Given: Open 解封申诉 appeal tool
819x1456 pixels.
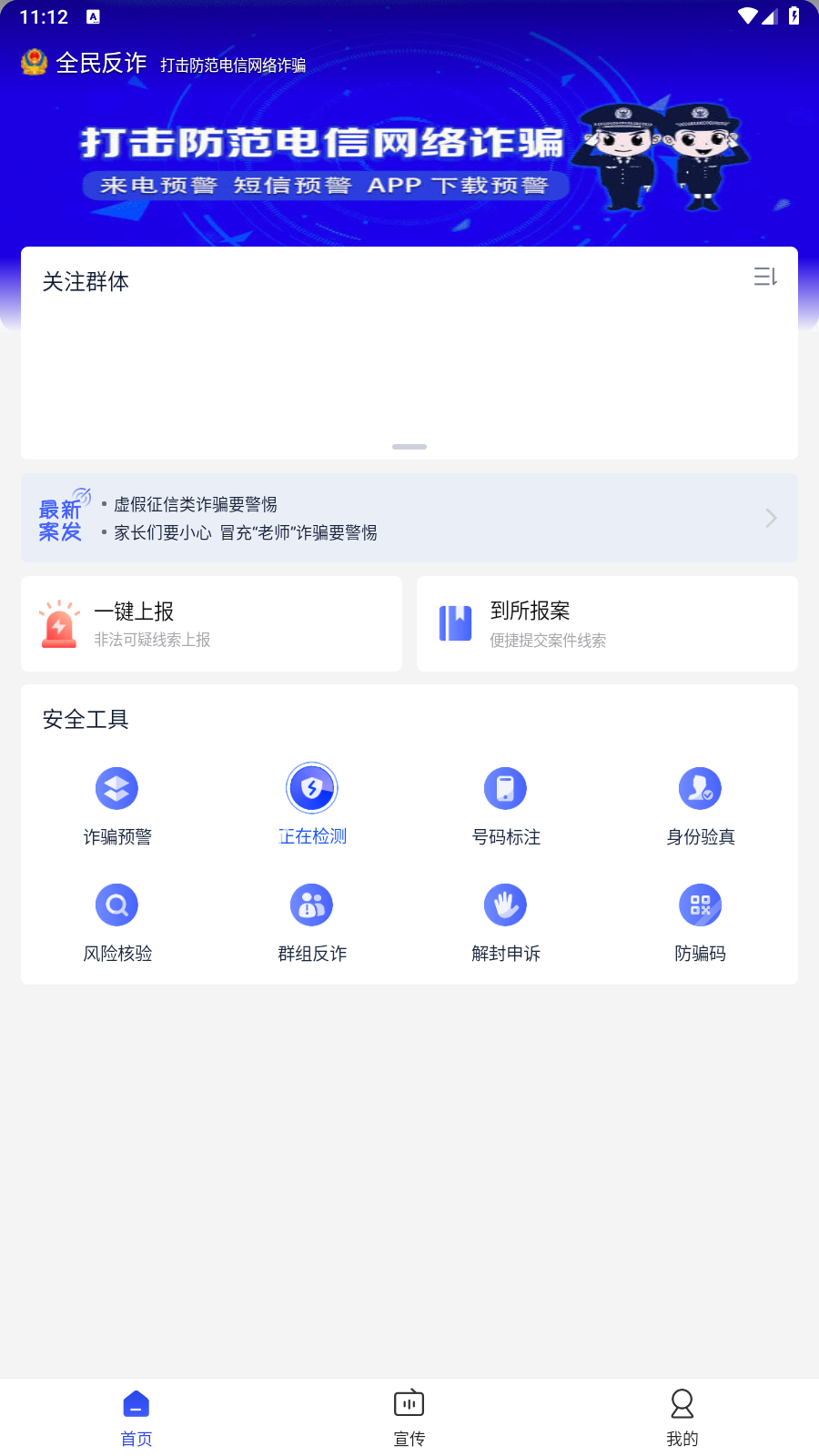Looking at the screenshot, I should pos(506,922).
